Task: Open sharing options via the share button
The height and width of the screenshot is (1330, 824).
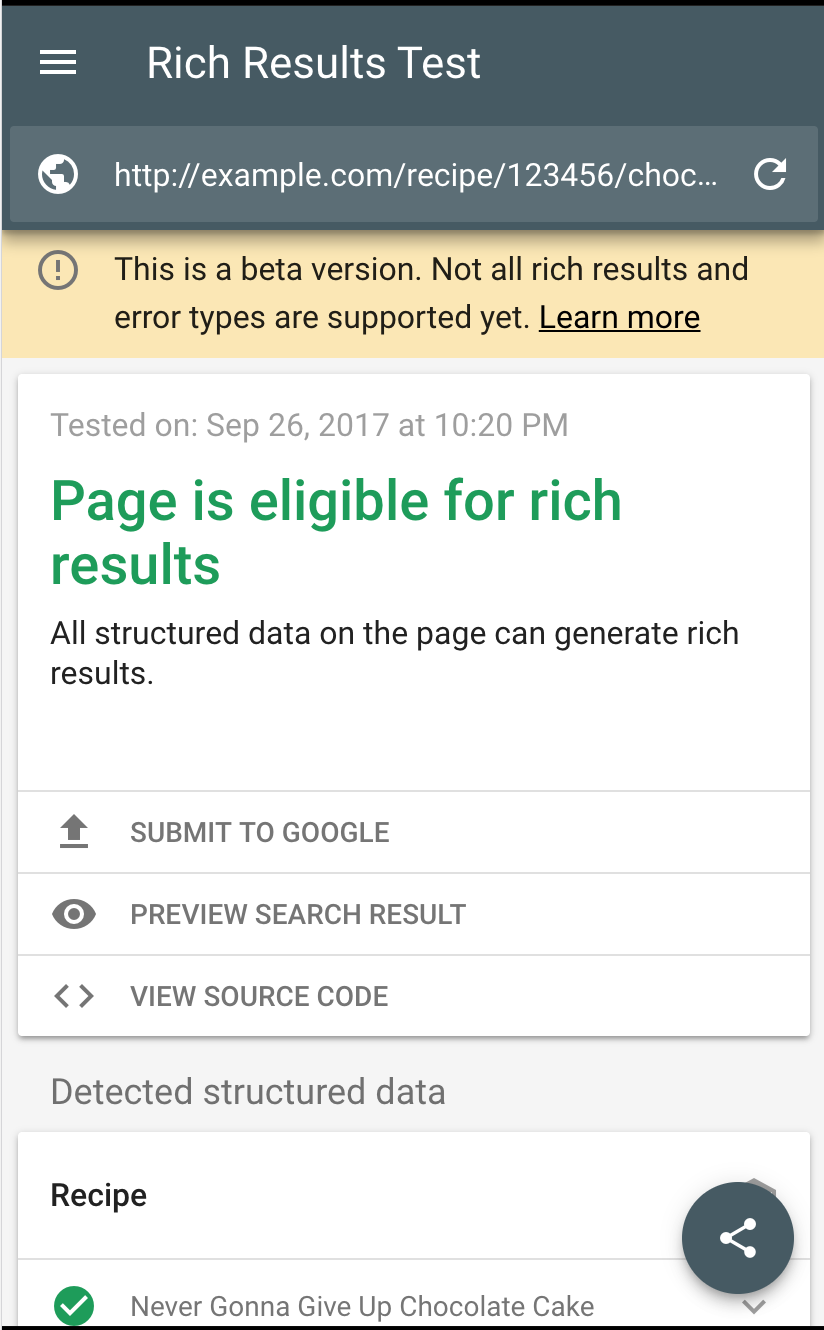Action: (737, 1237)
